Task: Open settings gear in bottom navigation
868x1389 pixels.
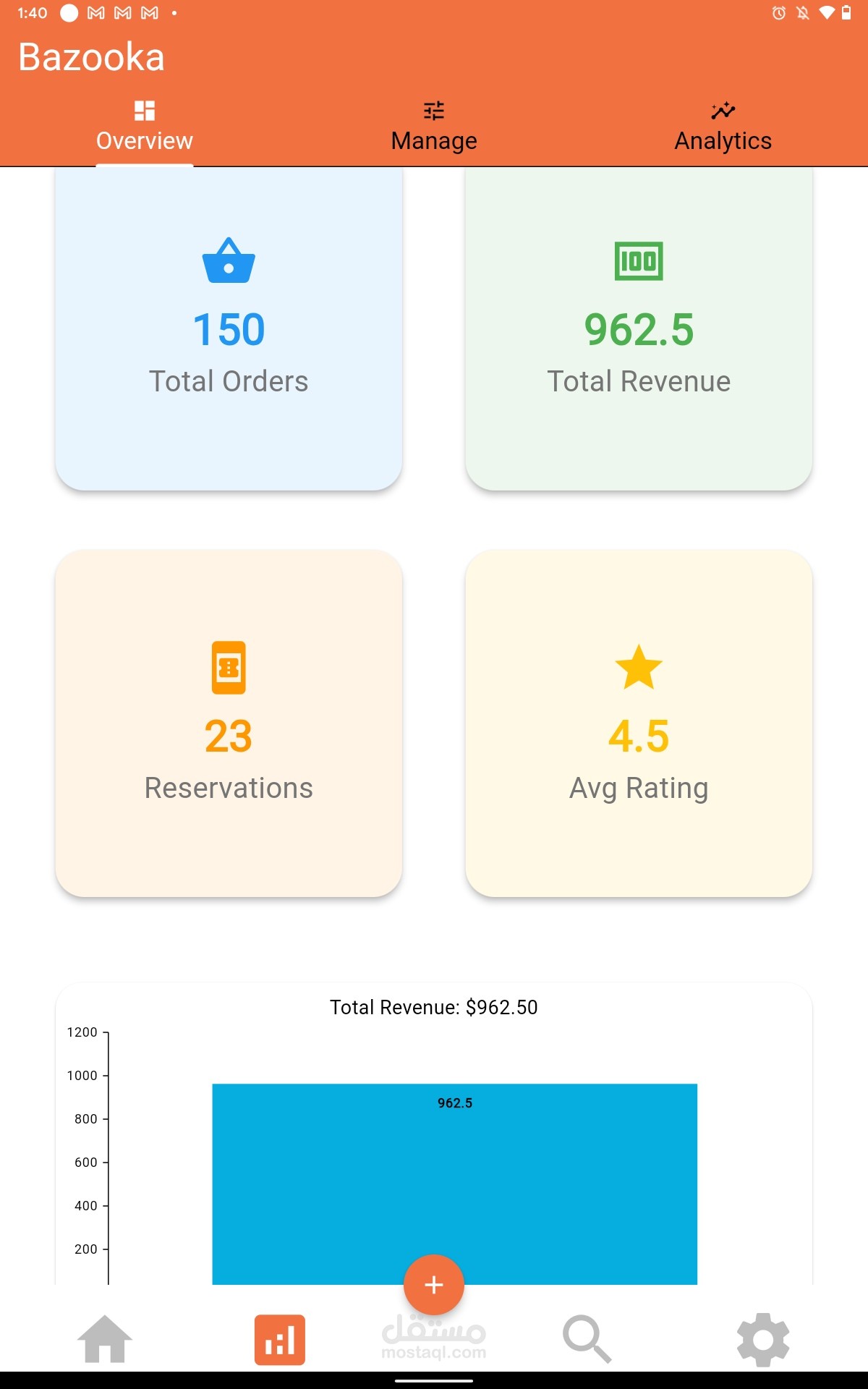Action: pos(762,1339)
